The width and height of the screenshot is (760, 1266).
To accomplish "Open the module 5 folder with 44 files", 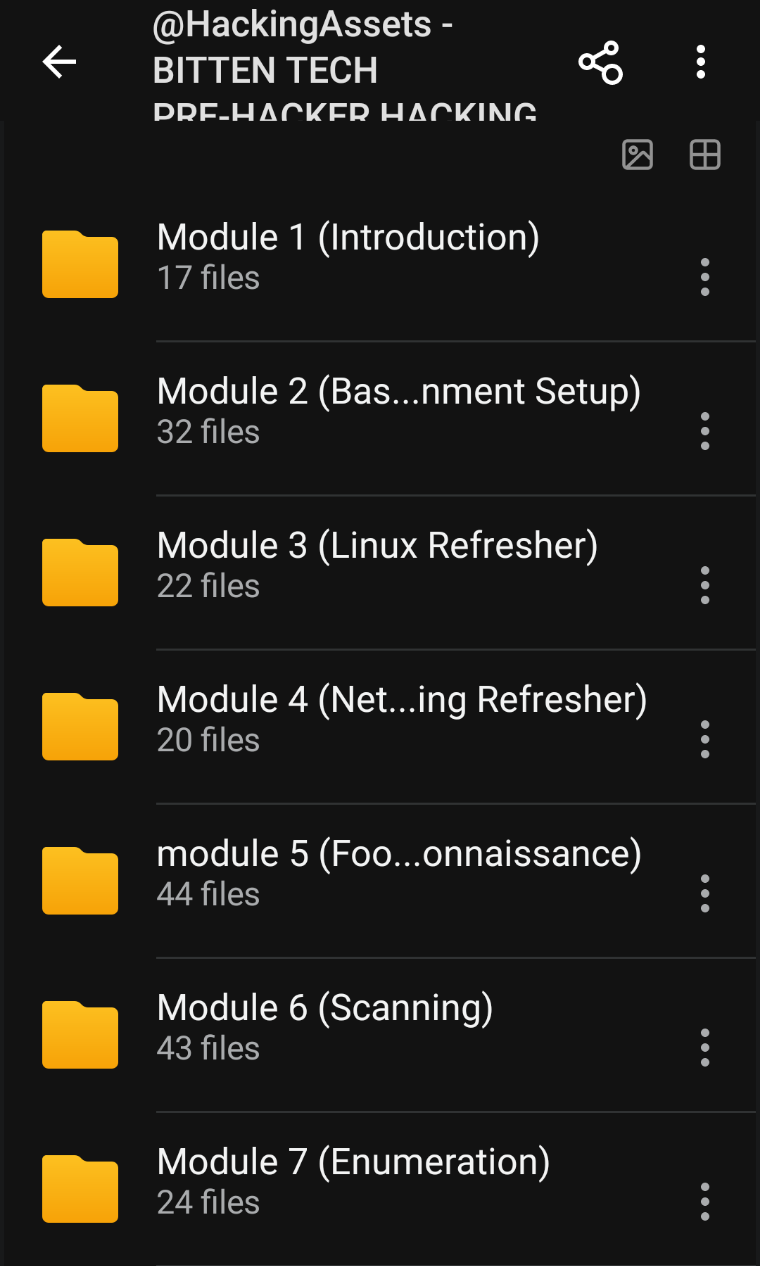I will pyautogui.click(x=398, y=872).
